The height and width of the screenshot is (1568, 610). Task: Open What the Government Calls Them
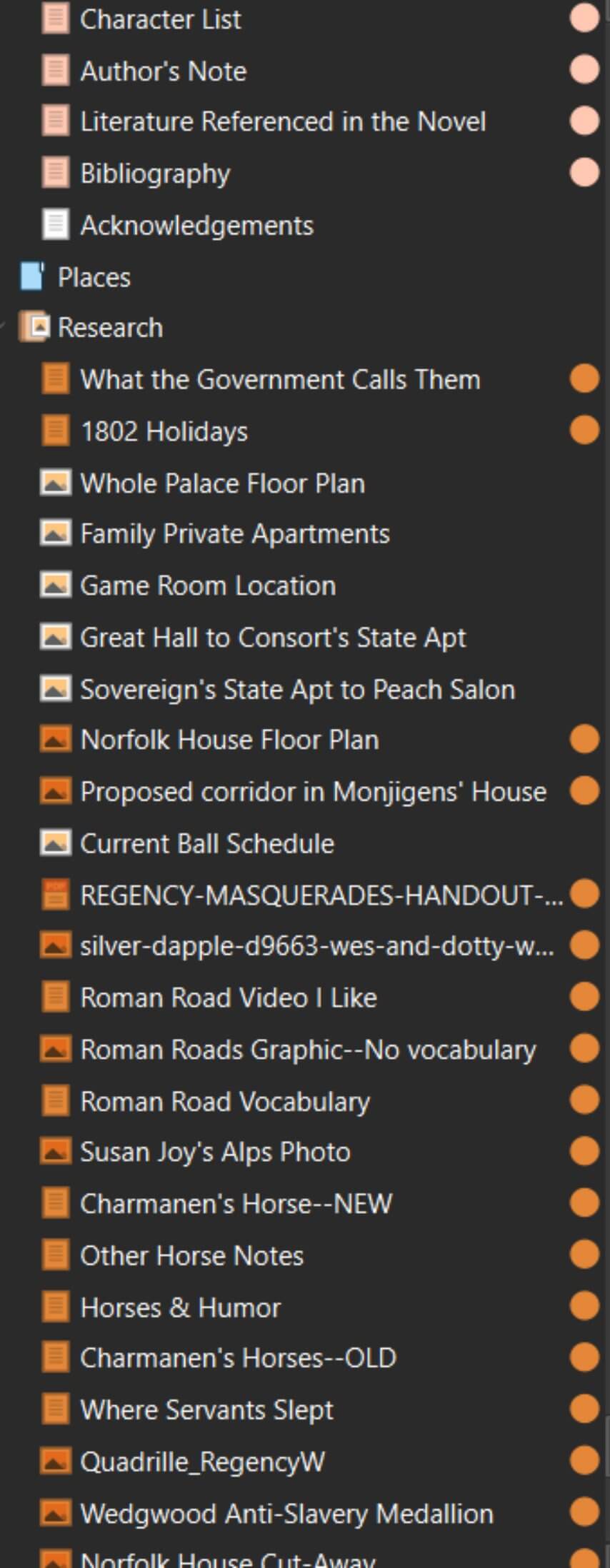(x=279, y=379)
